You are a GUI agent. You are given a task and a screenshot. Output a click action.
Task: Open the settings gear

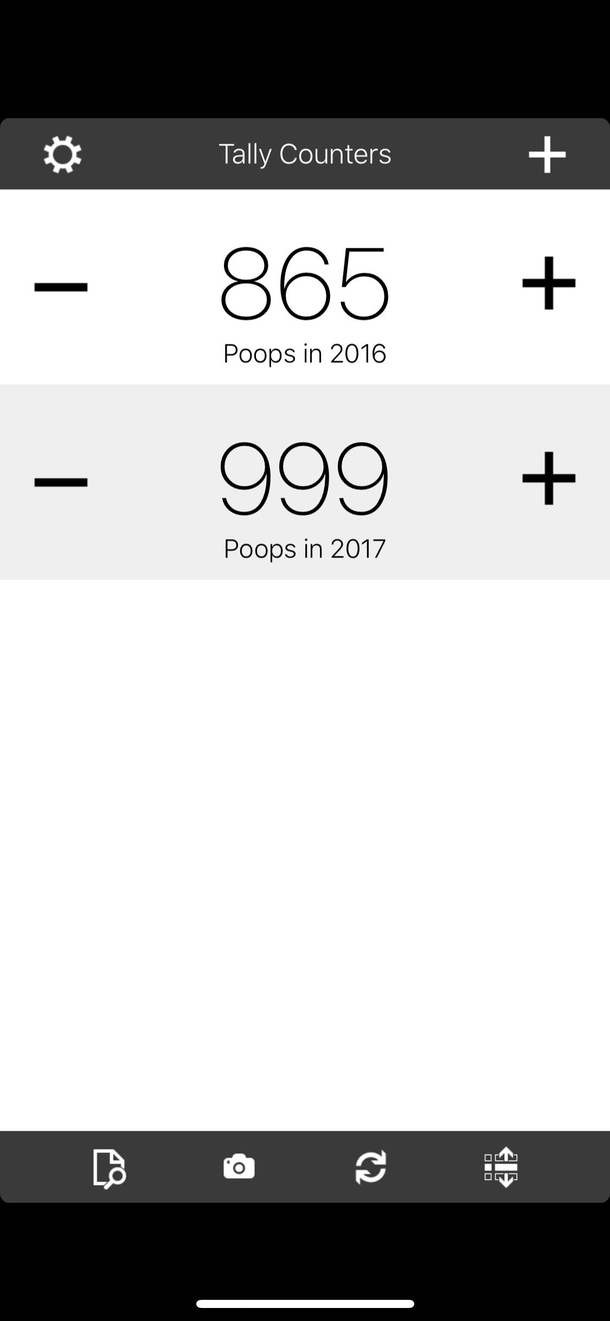coord(62,155)
